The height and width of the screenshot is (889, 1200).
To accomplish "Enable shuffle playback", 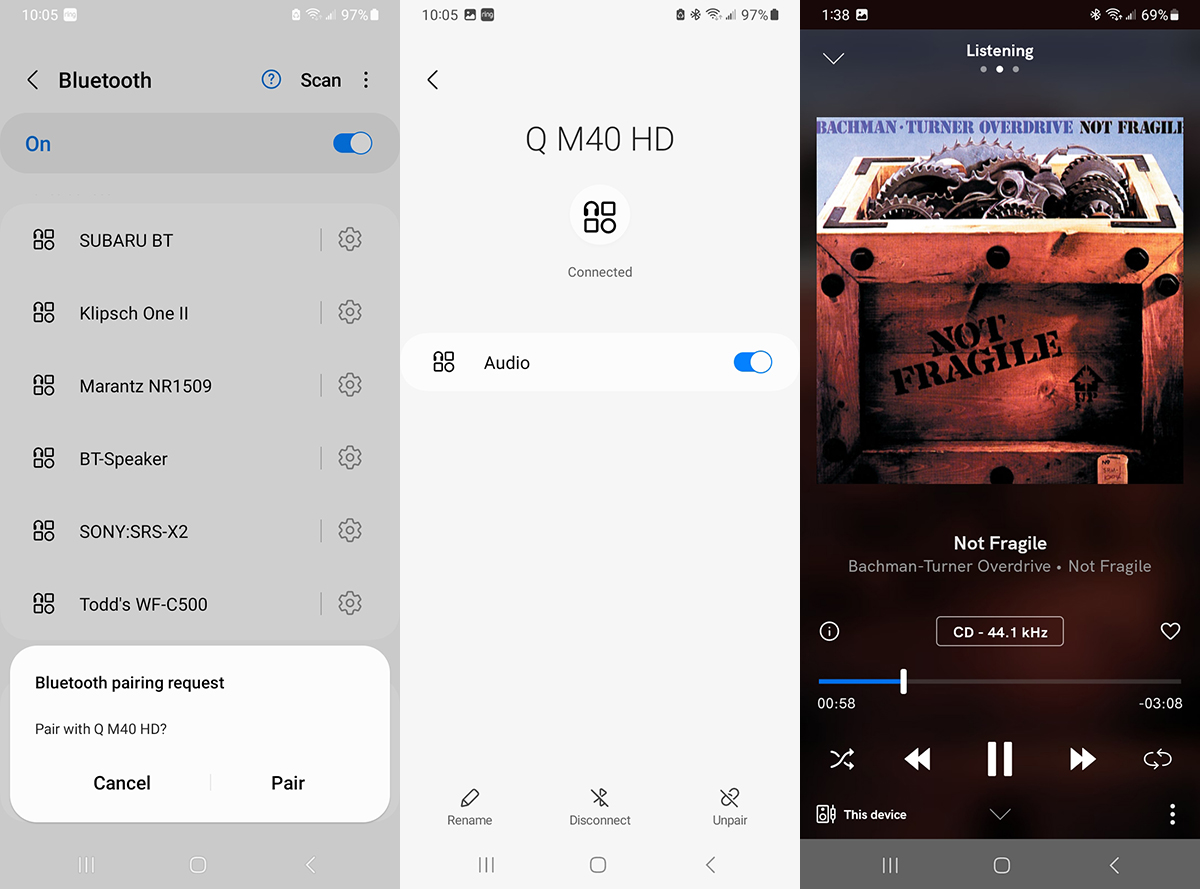I will coord(842,759).
